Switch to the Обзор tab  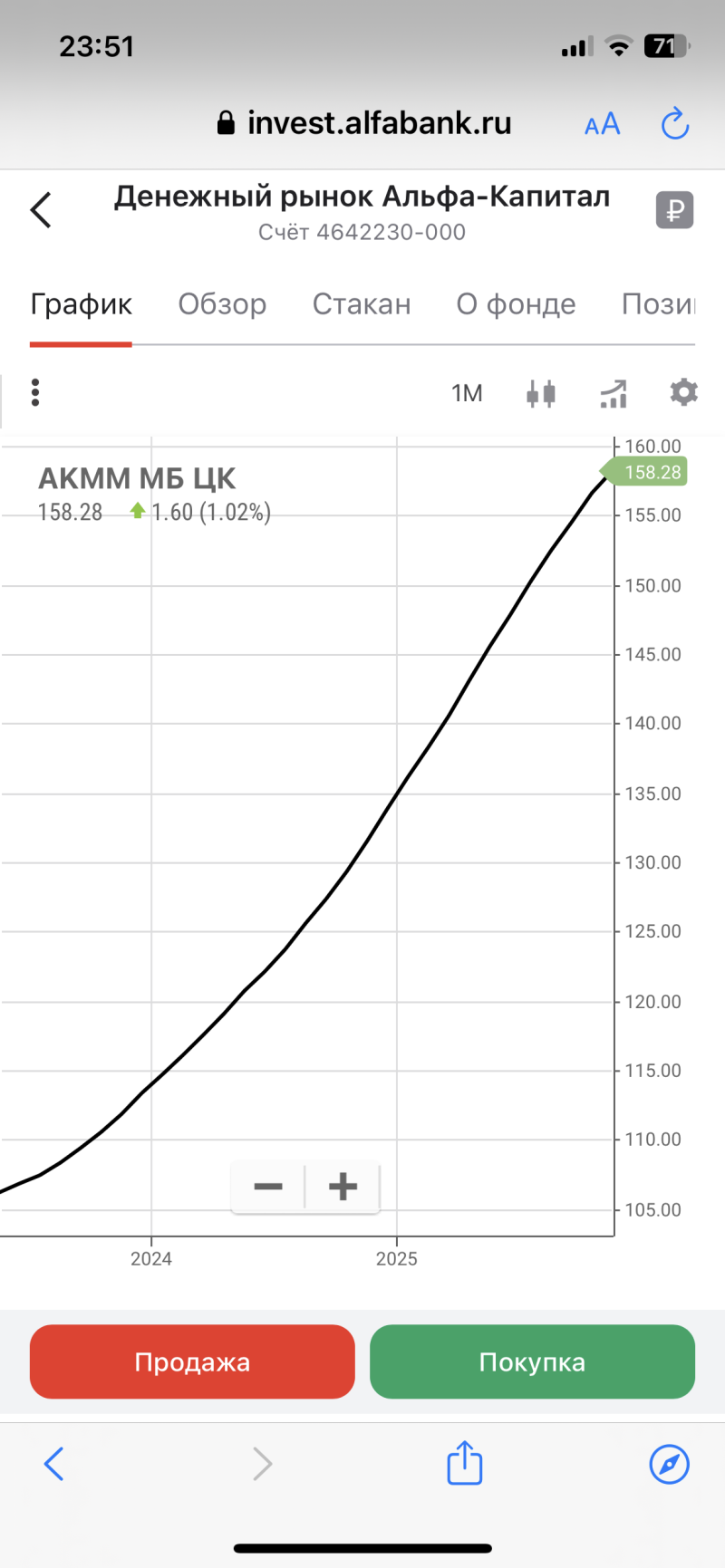tap(222, 304)
